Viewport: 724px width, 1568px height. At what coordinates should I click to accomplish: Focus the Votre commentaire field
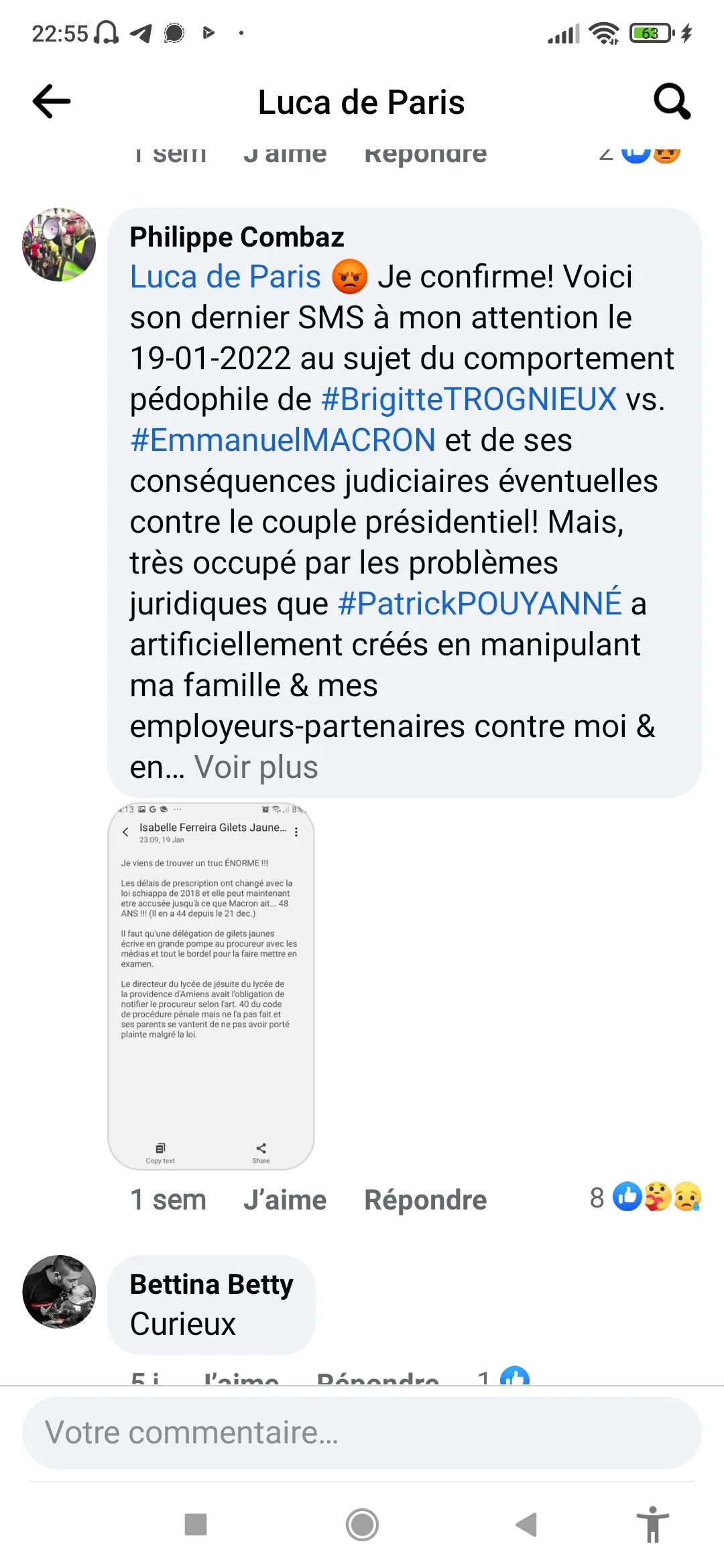pyautogui.click(x=362, y=1433)
